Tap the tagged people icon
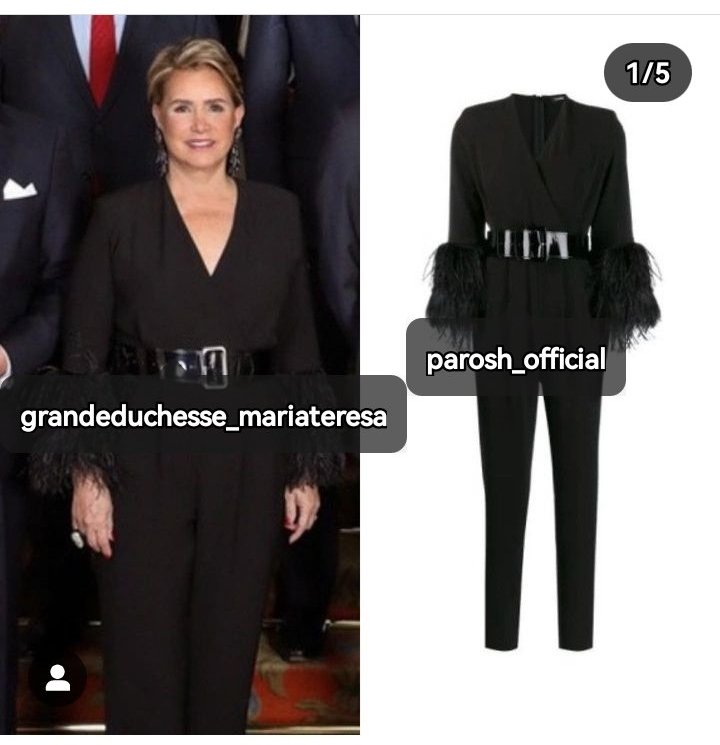Image resolution: width=720 pixels, height=745 pixels. point(58,678)
